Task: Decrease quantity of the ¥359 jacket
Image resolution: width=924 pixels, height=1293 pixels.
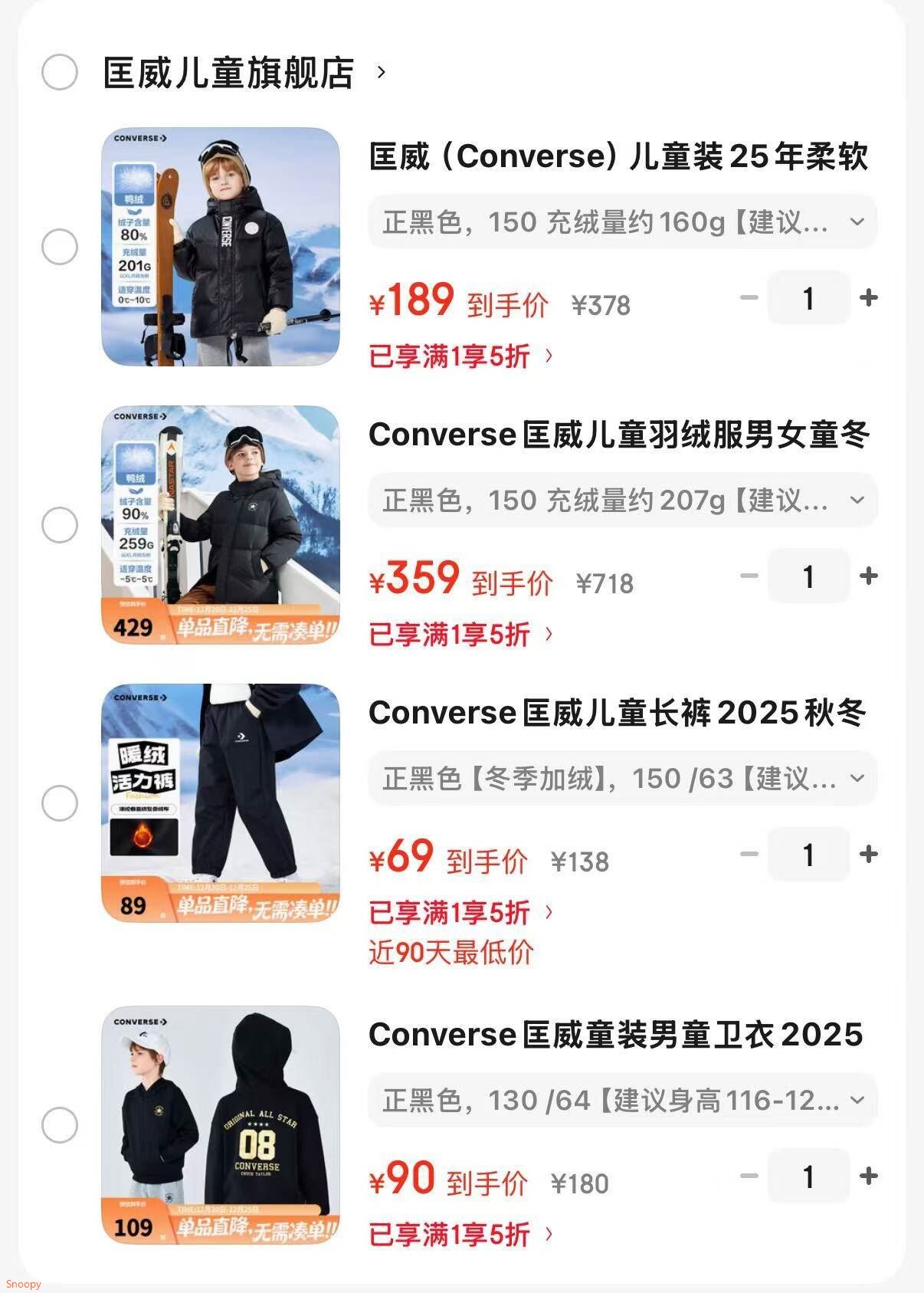Action: click(749, 576)
